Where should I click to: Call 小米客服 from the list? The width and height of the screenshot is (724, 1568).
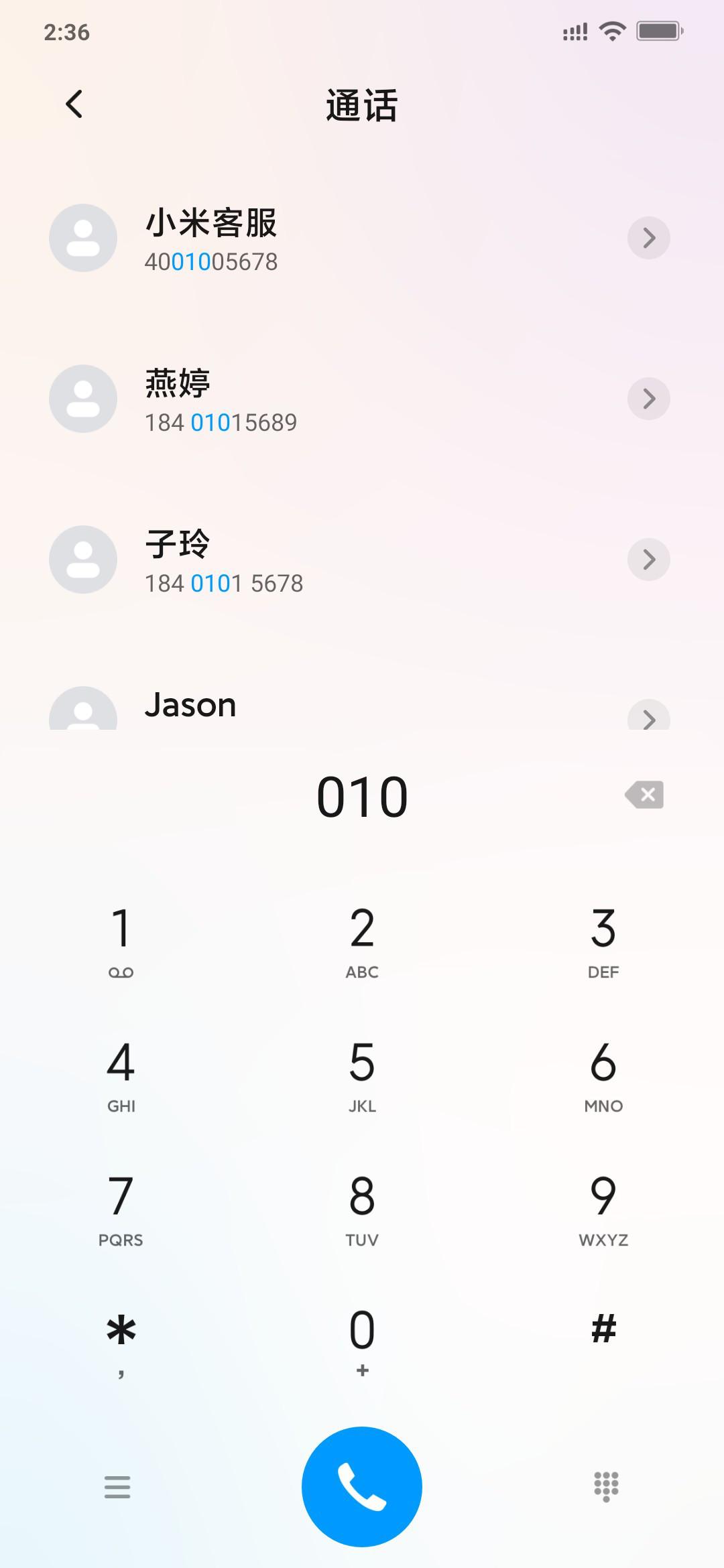[335, 238]
